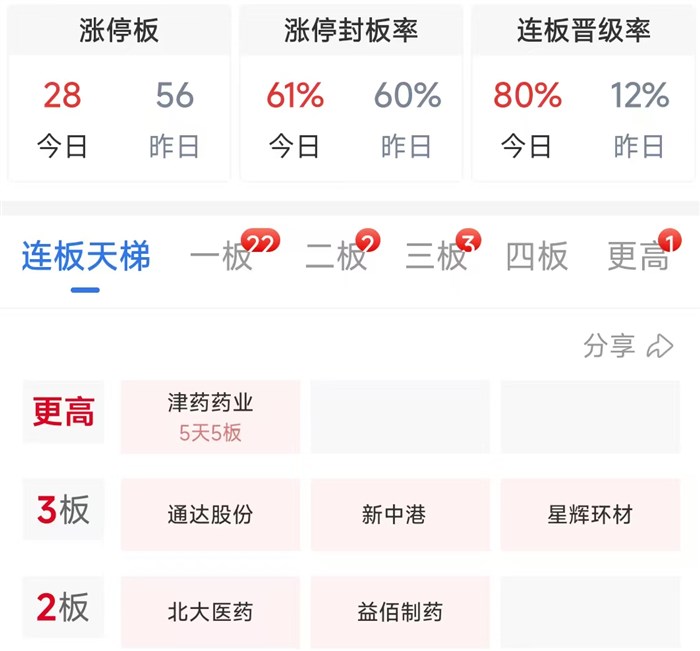
Task: Open the 津药药业 stock card
Action: (x=210, y=417)
